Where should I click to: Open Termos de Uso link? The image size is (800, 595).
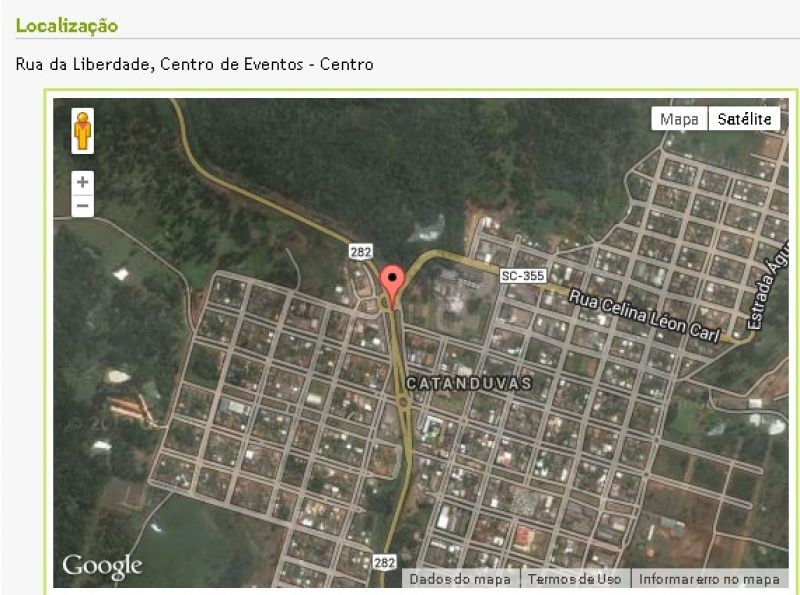click(x=574, y=579)
